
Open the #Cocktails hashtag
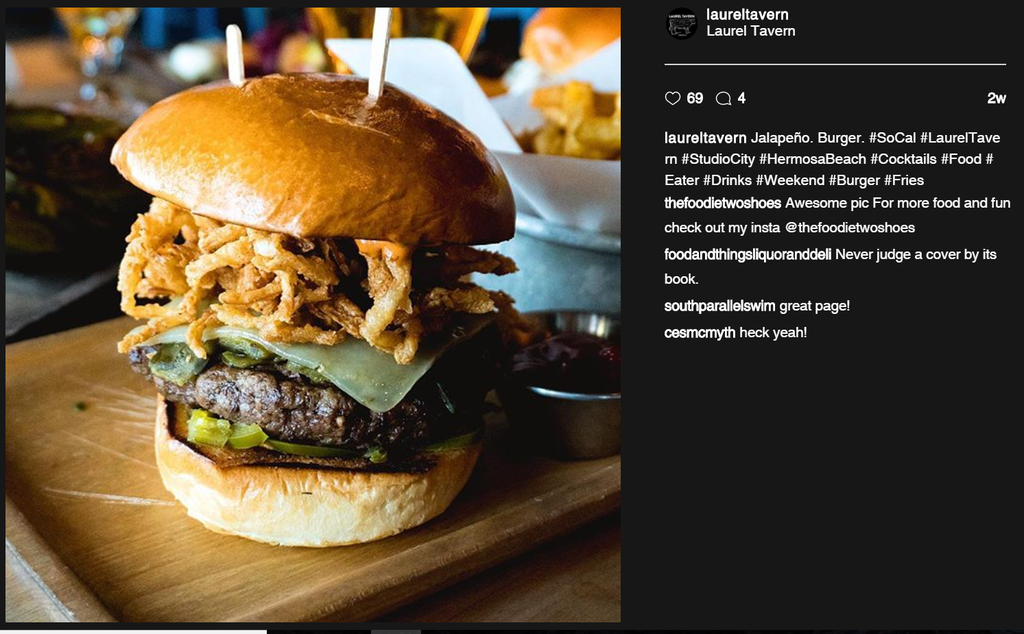click(x=903, y=159)
